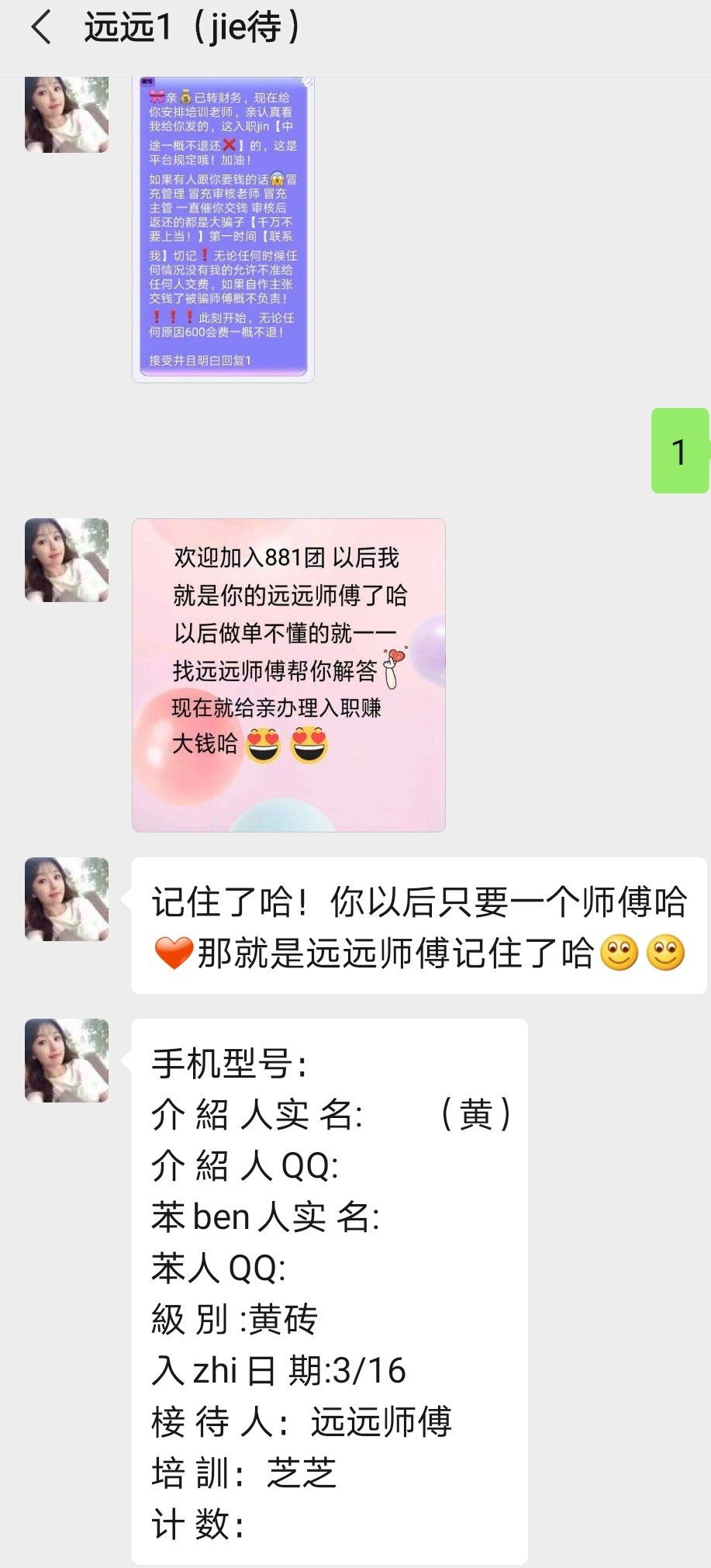Click the avatar beside the 记住了哈 message
711x1568 pixels.
pos(66,898)
